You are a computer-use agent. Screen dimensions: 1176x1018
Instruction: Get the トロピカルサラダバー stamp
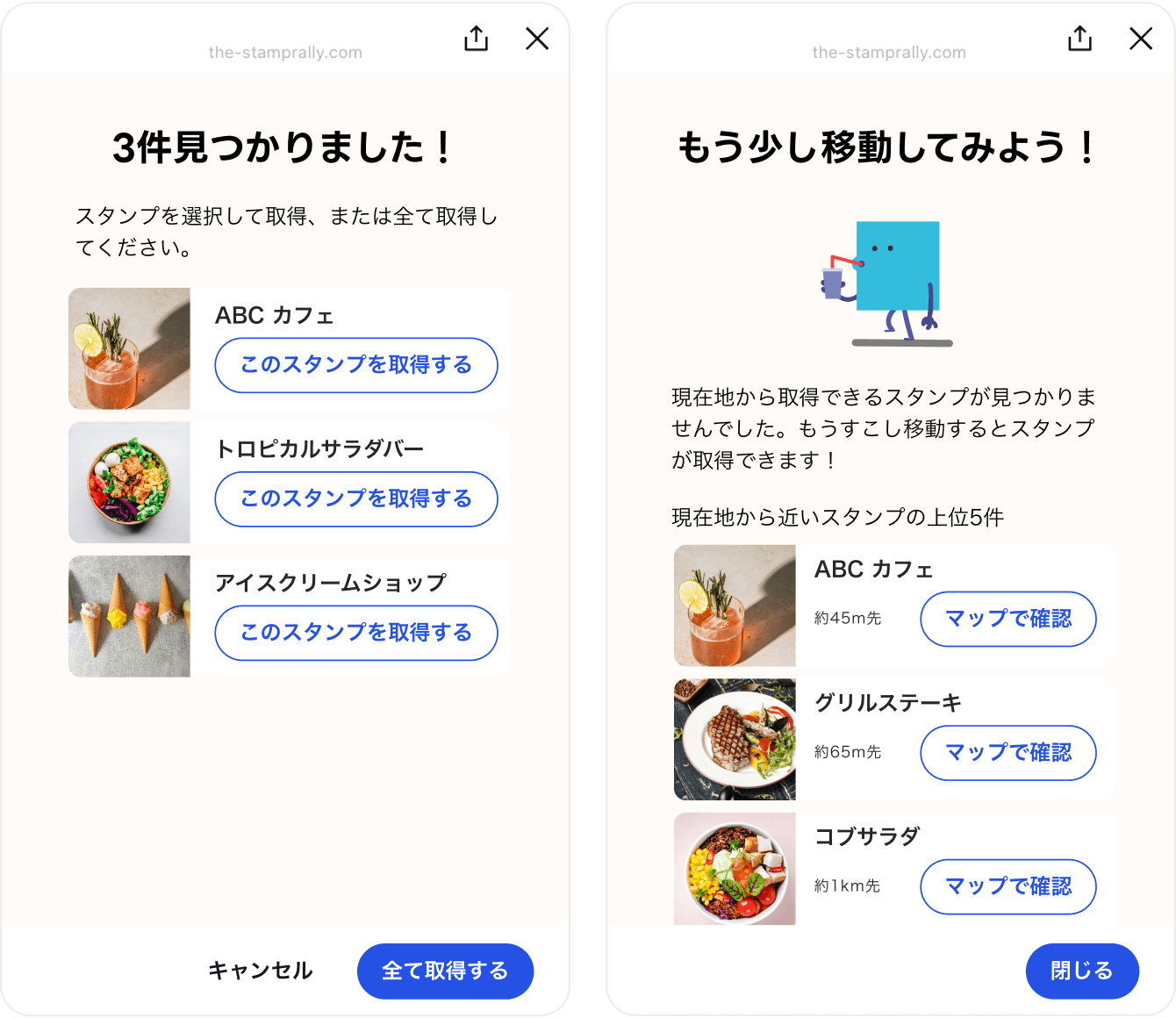pyautogui.click(x=355, y=499)
